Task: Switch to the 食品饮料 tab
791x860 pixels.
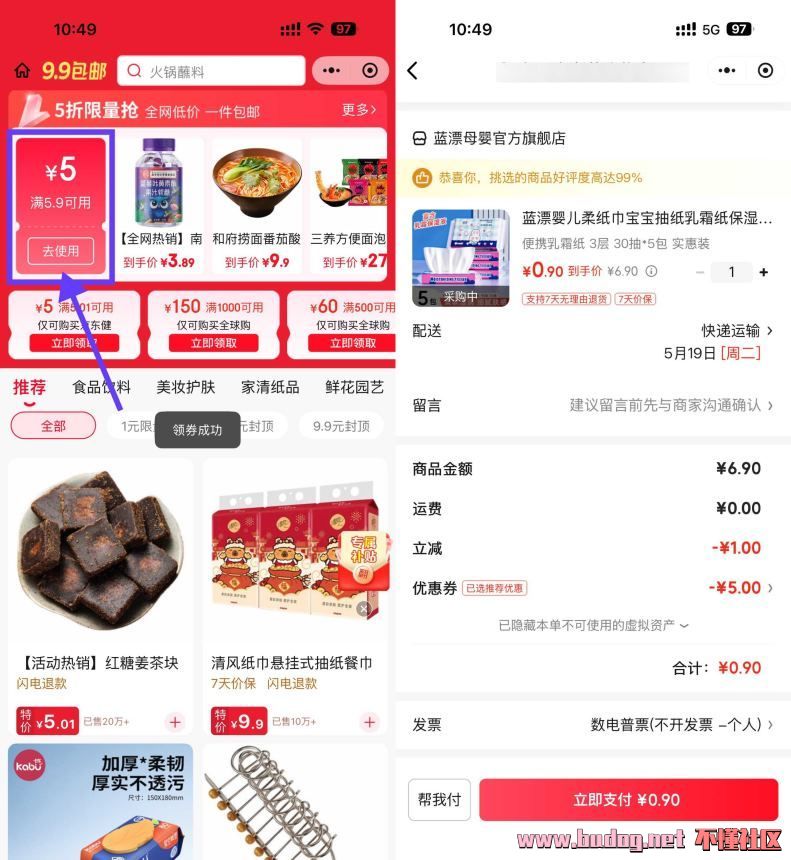Action: (101, 387)
